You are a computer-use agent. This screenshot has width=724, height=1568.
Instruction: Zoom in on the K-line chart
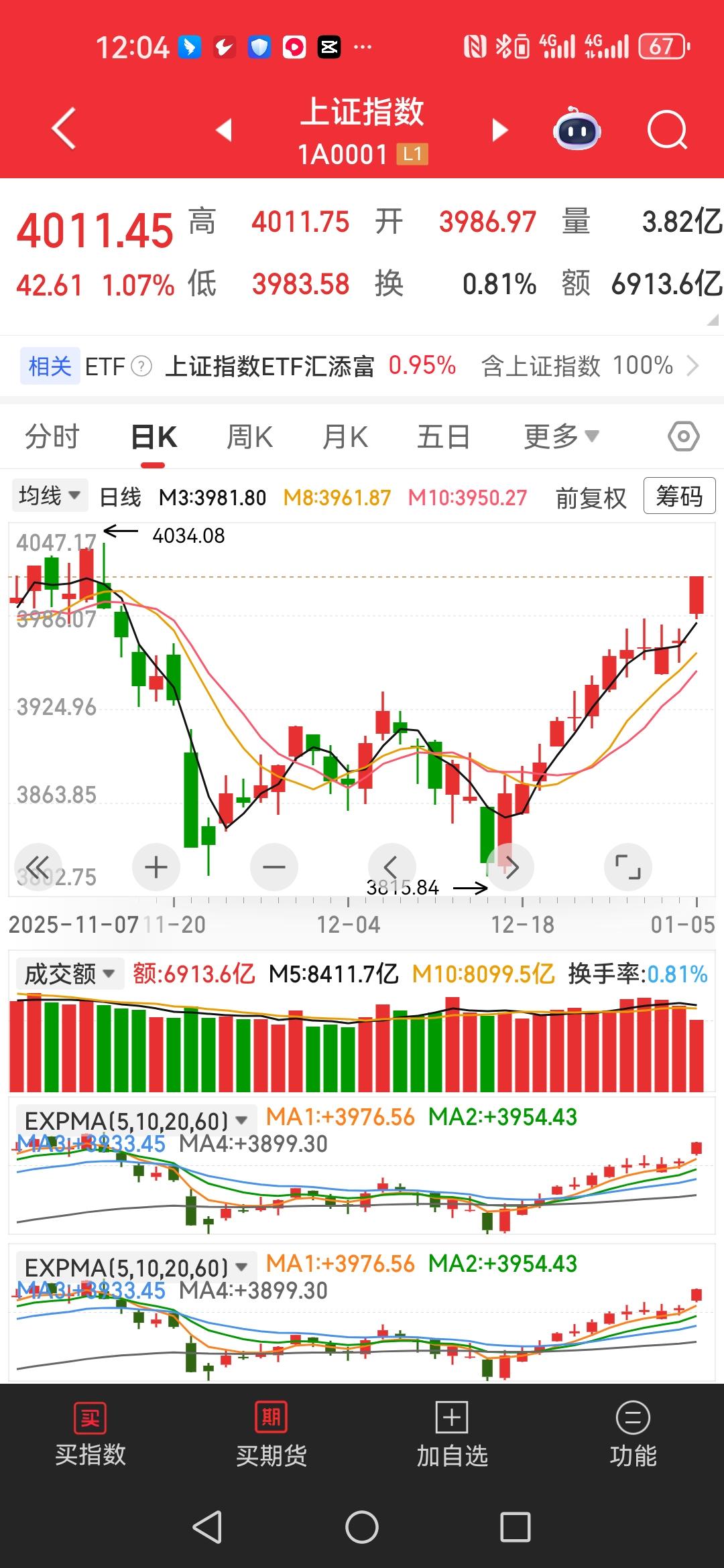[x=156, y=866]
